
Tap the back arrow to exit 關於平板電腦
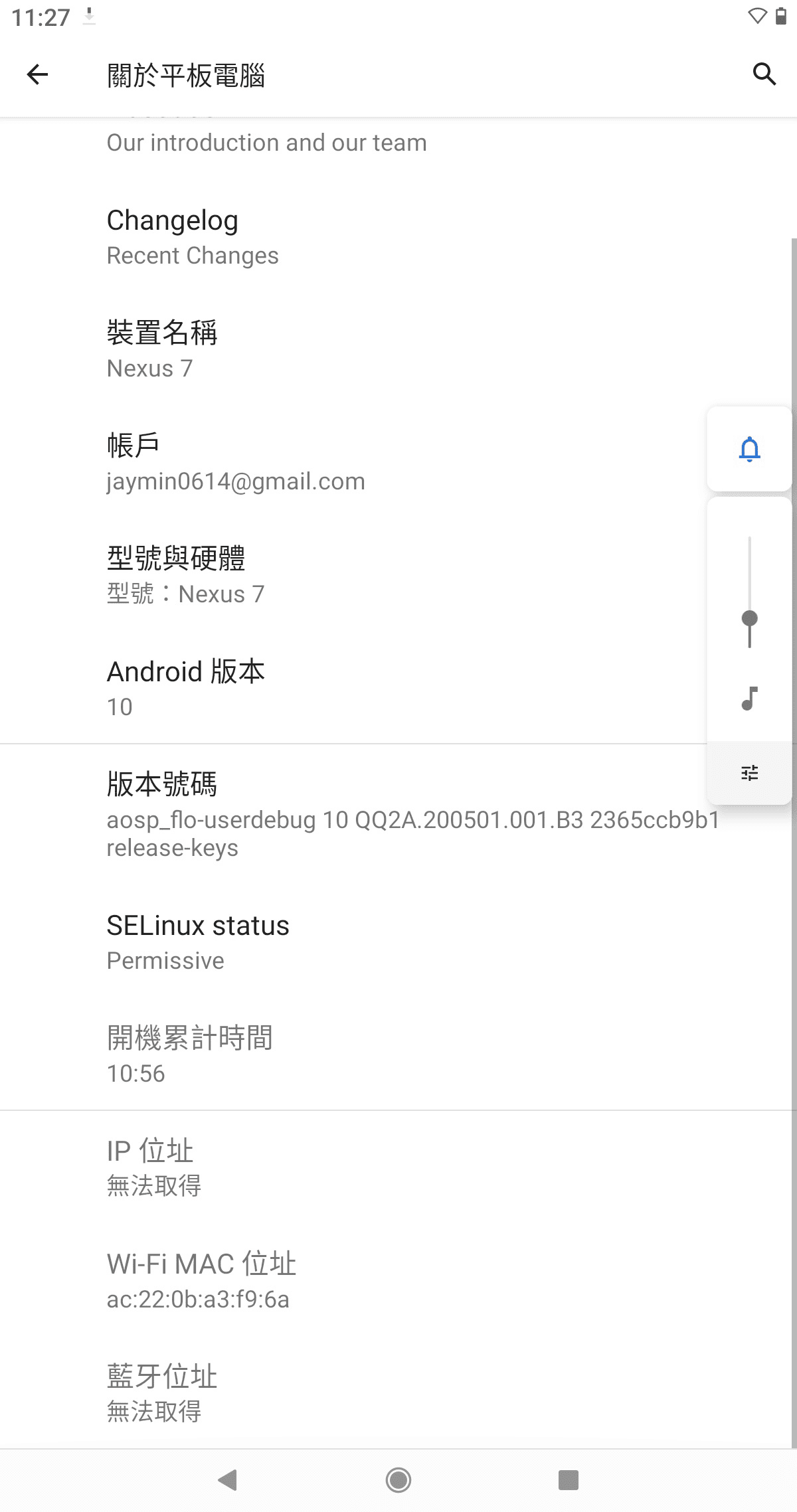tap(37, 74)
